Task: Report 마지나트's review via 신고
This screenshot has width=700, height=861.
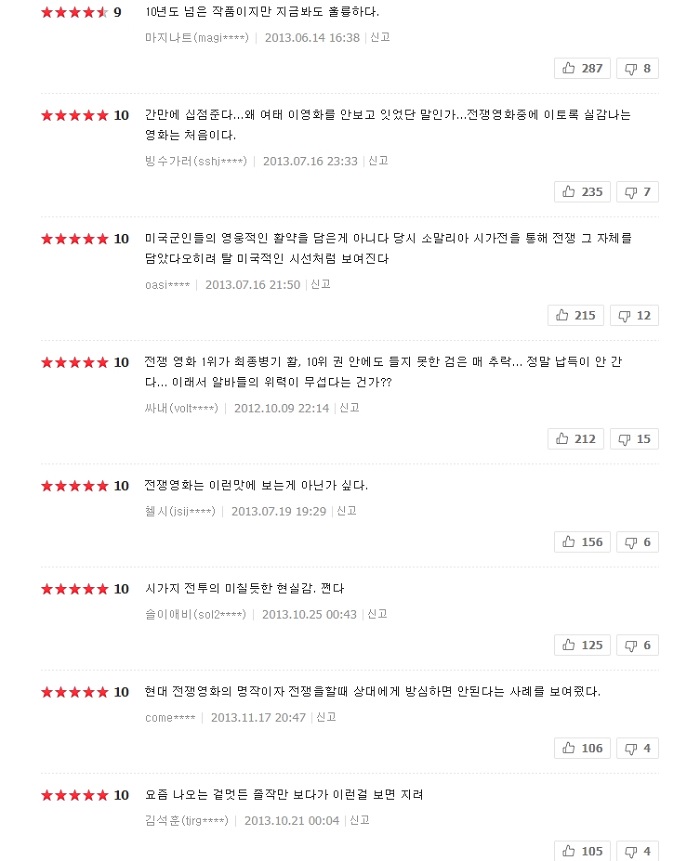Action: coord(380,37)
